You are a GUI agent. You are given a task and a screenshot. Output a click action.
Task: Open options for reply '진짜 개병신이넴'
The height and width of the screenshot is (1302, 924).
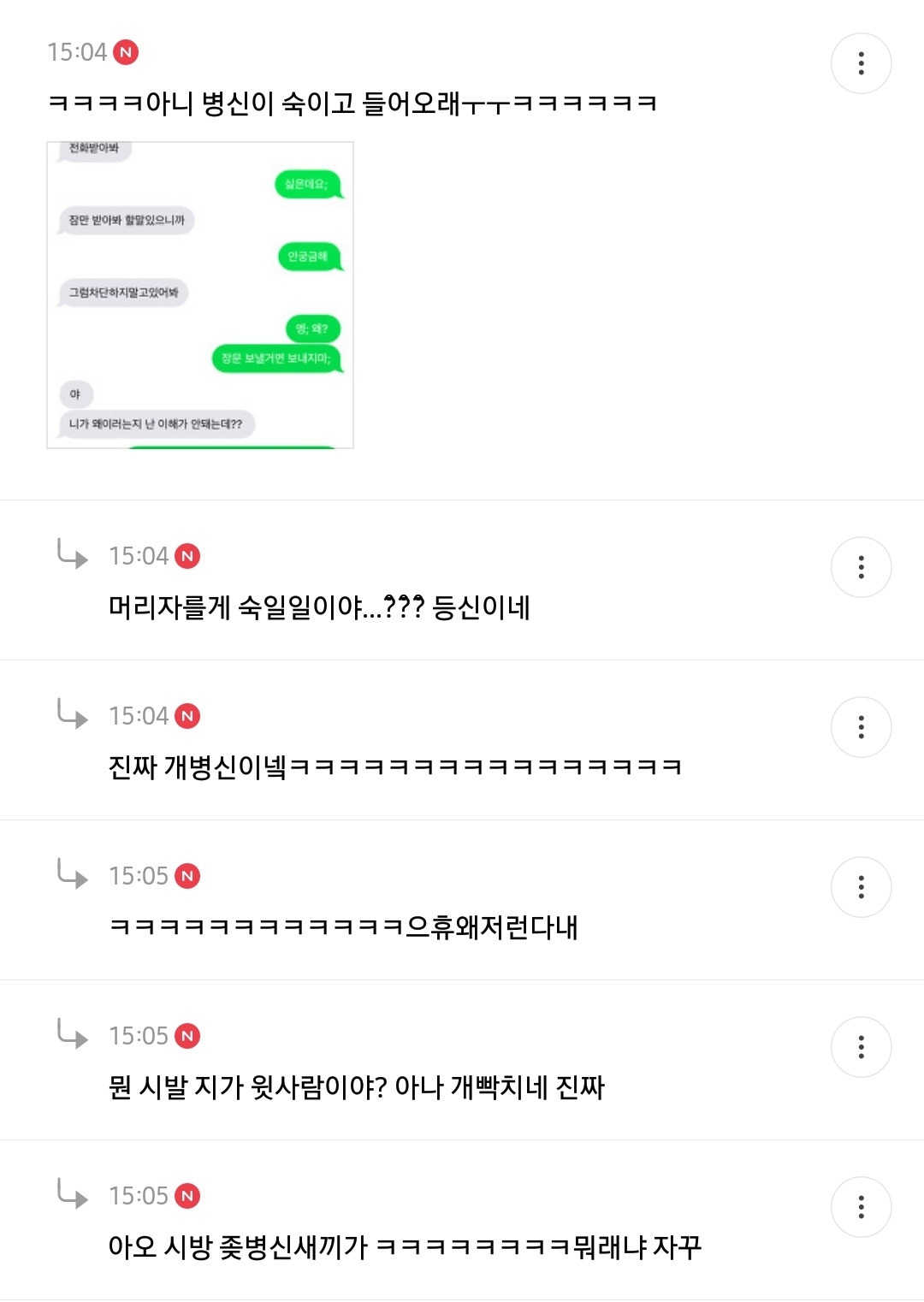point(861,727)
